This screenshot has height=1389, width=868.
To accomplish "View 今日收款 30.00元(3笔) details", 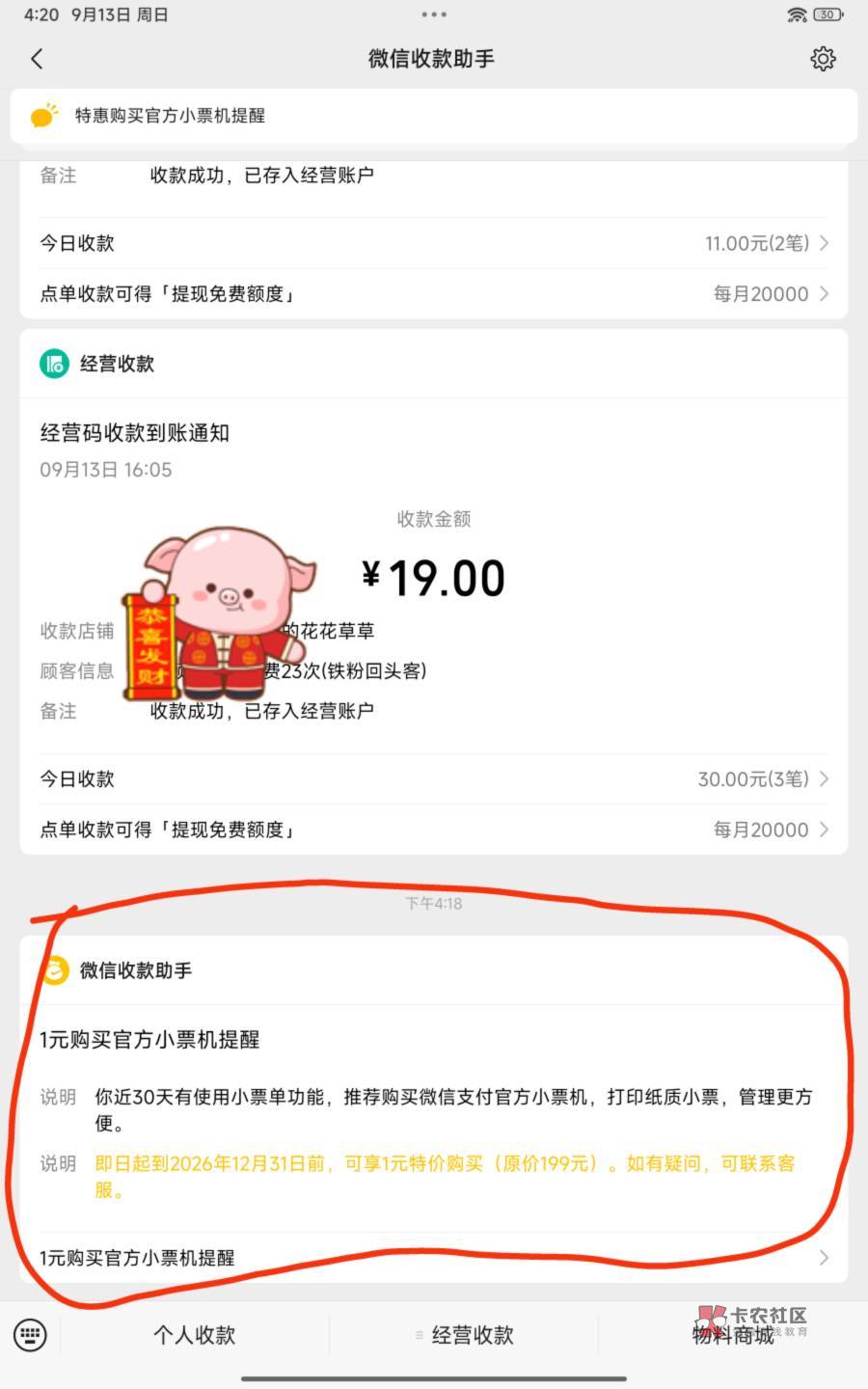I will [434, 778].
